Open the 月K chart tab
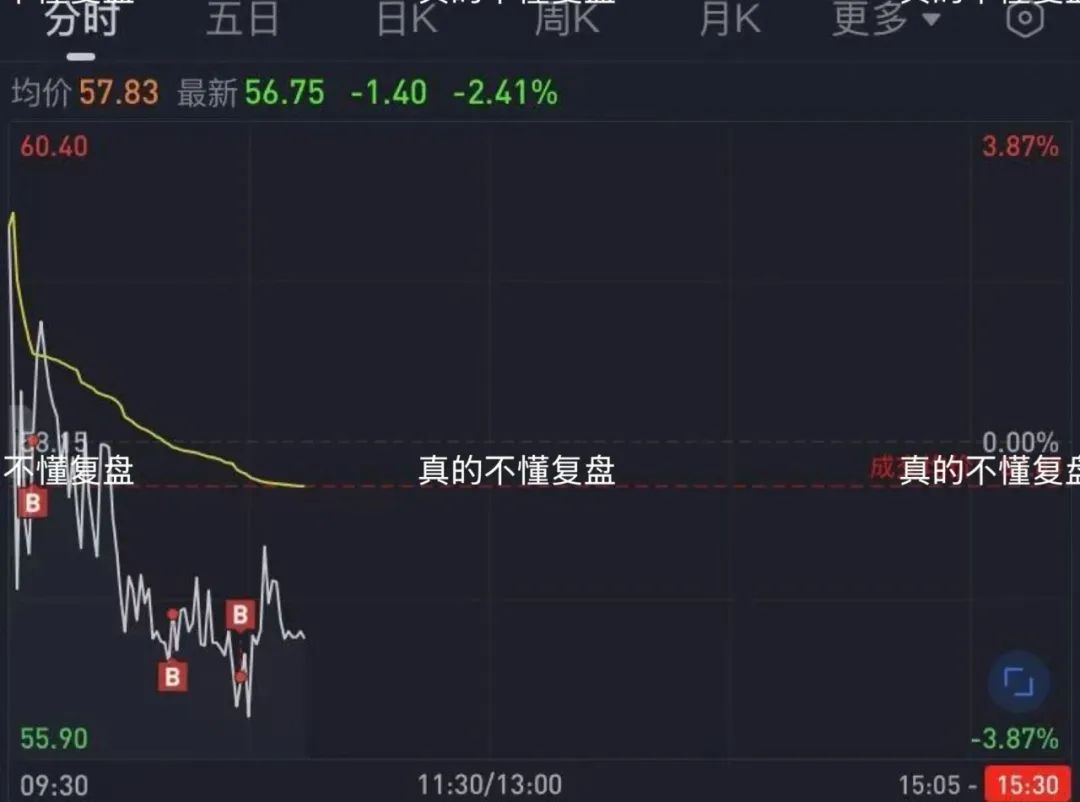Viewport: 1080px width, 802px height. click(x=730, y=20)
